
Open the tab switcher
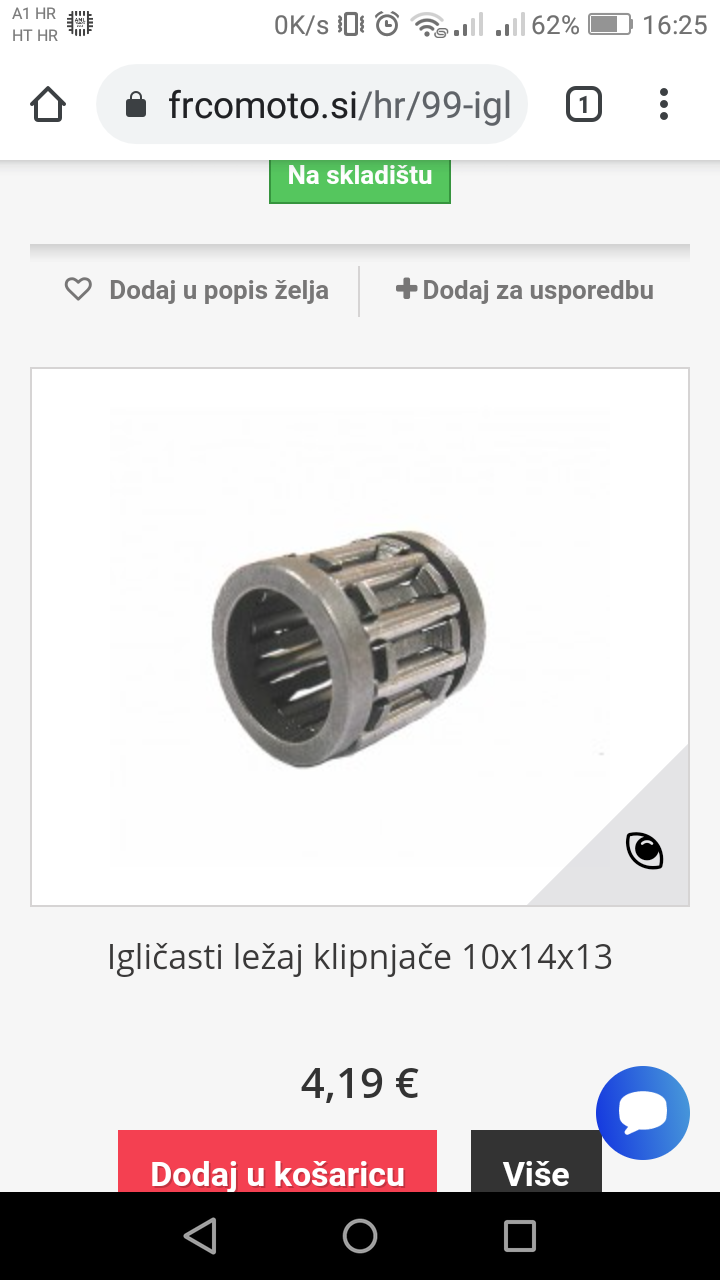coord(584,104)
